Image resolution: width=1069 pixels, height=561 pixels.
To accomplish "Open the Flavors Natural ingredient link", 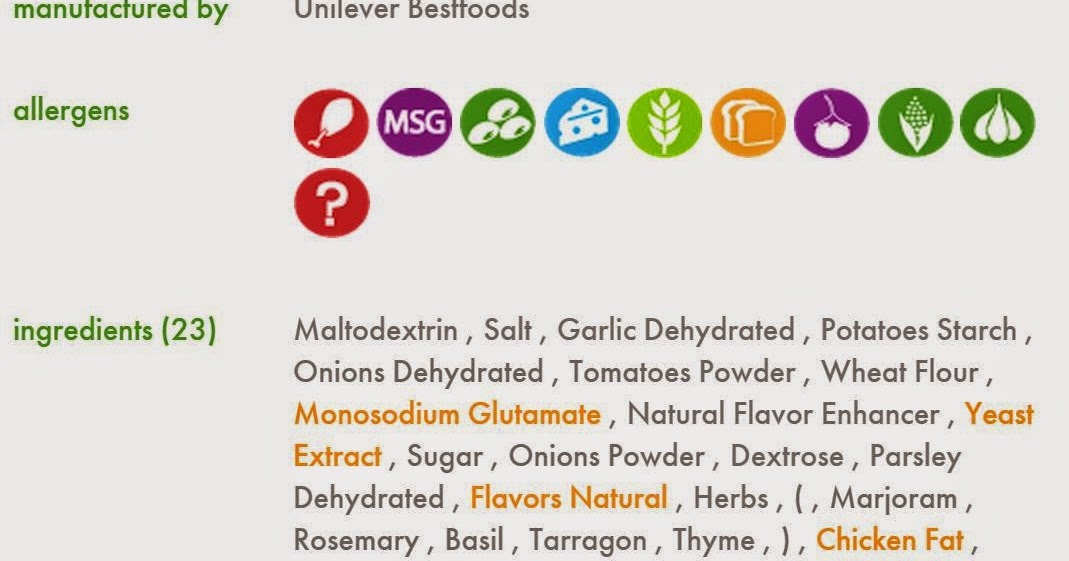I will click(568, 498).
